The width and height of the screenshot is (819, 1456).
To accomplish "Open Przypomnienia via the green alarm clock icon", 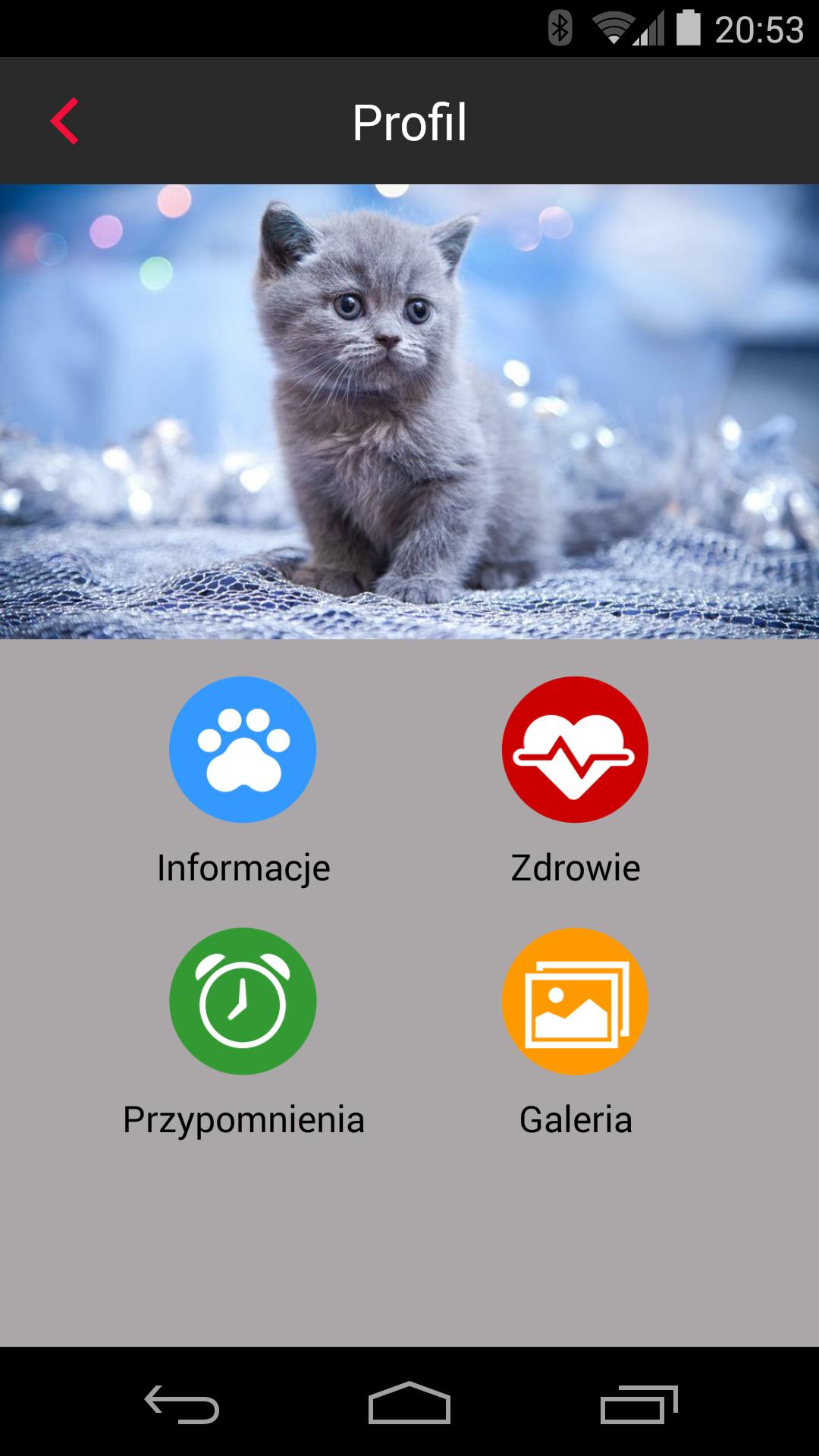I will (243, 1001).
